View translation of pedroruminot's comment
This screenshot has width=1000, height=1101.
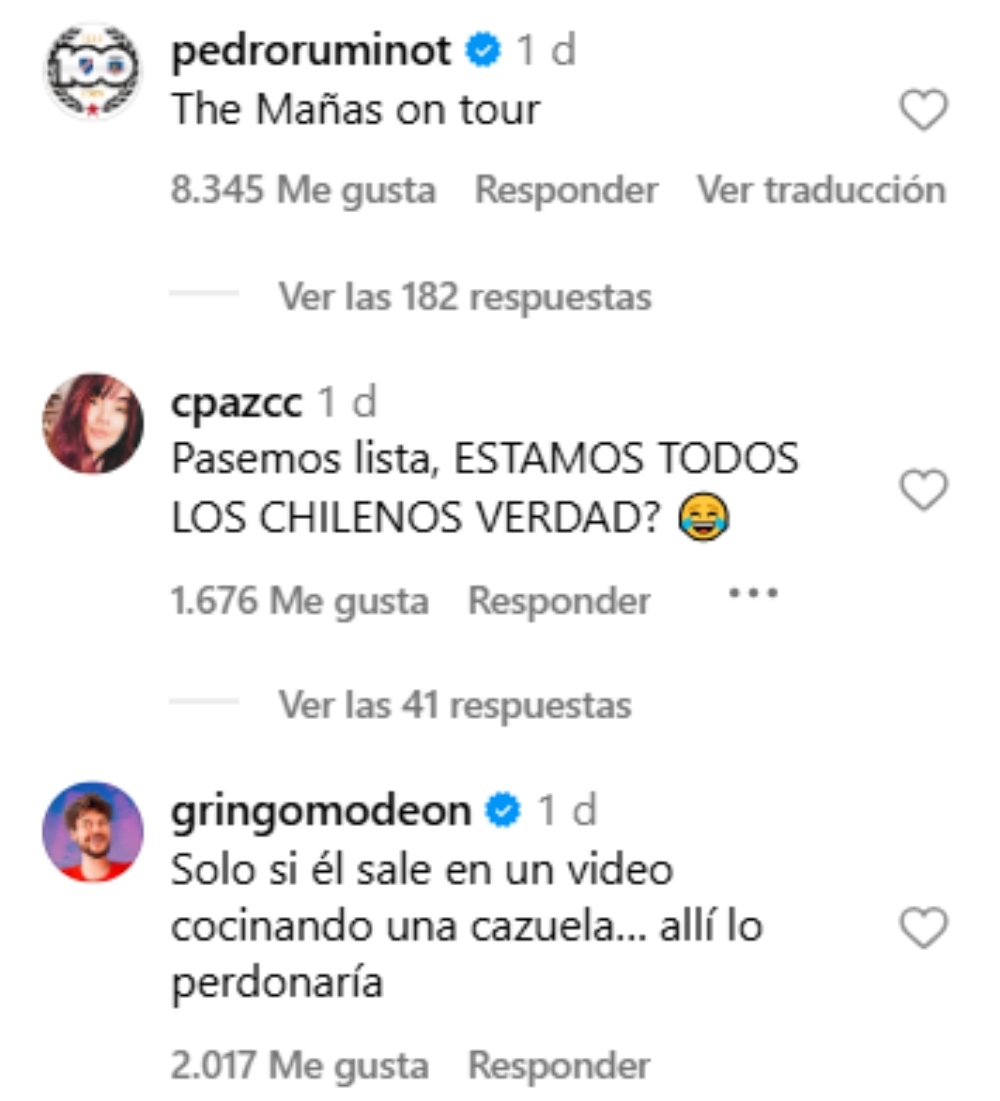820,190
